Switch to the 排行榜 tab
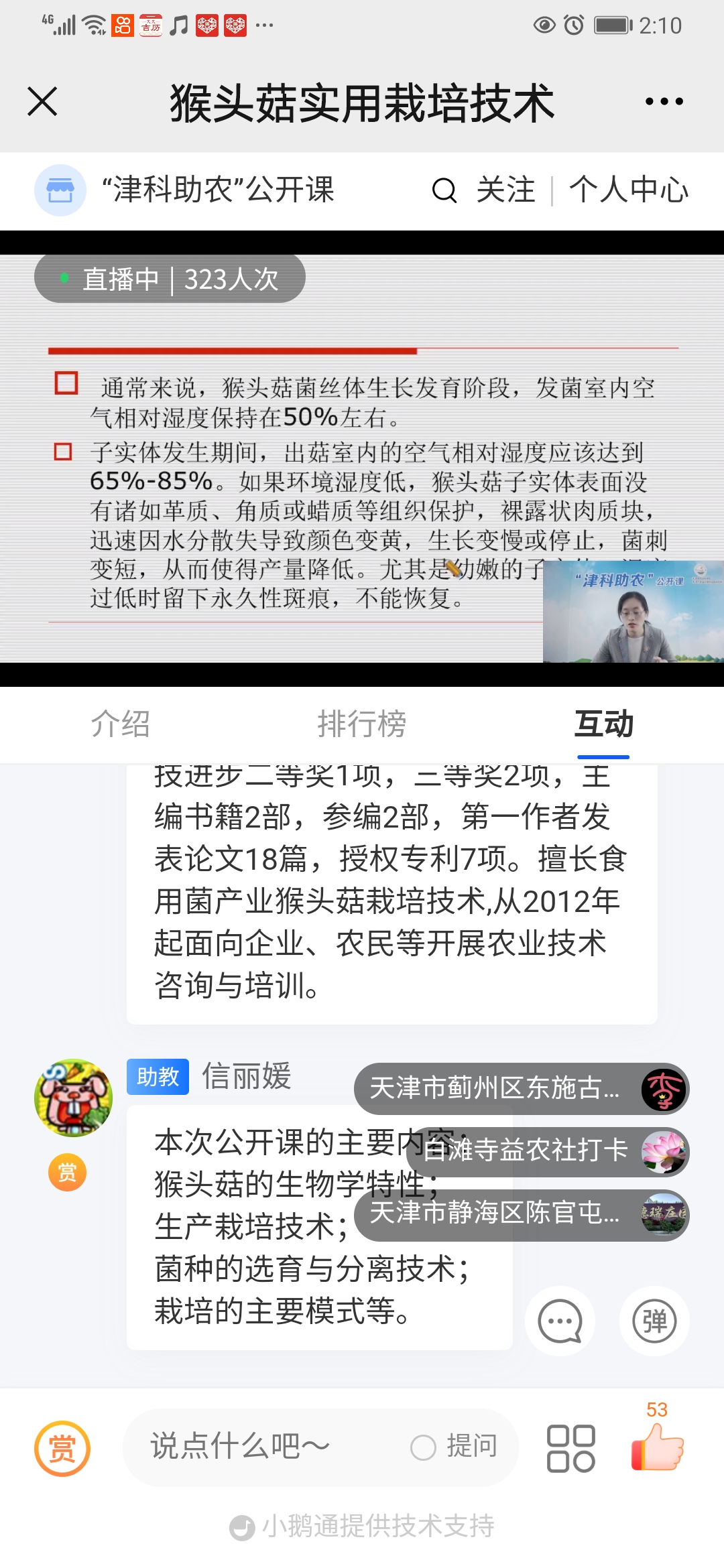Image resolution: width=724 pixels, height=1568 pixels. point(362,724)
